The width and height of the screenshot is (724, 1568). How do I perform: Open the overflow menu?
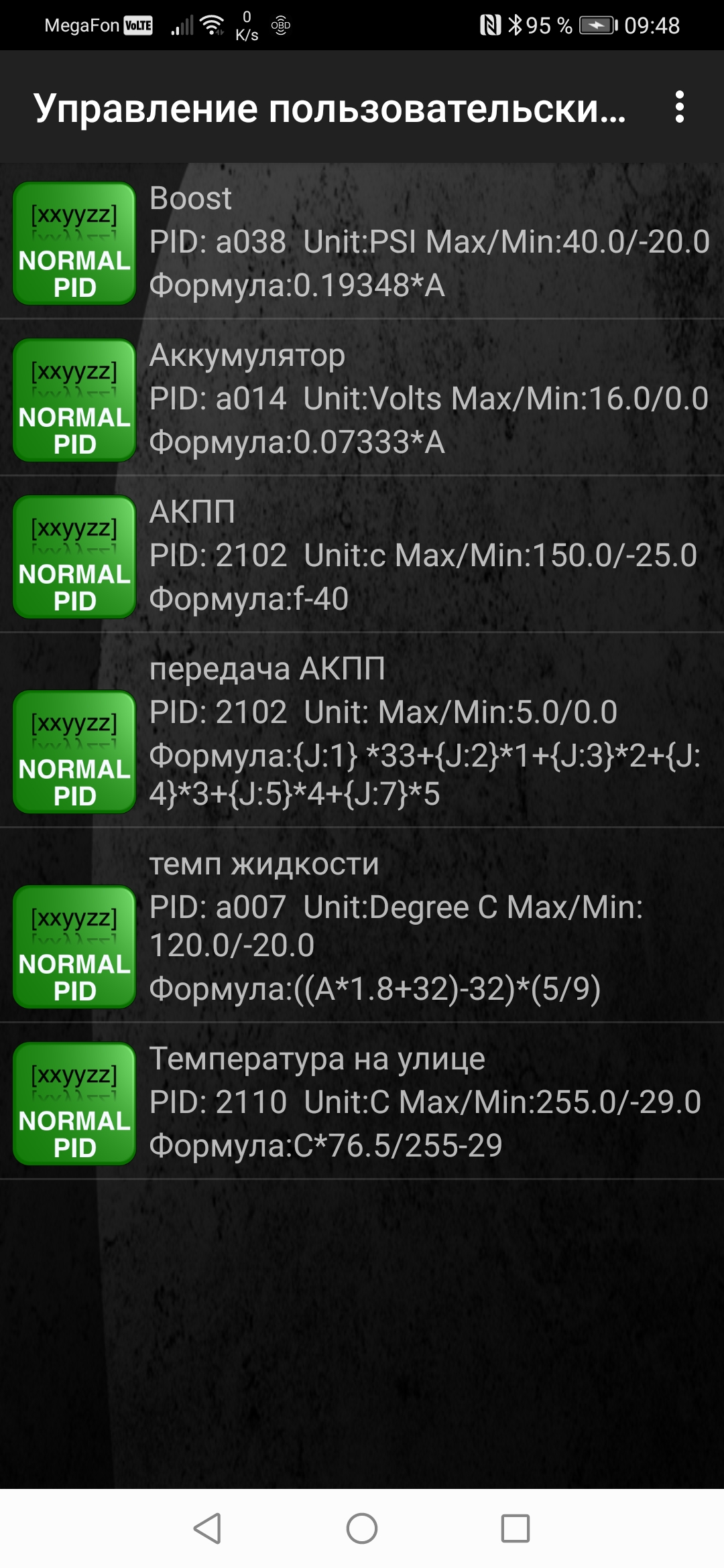(679, 107)
